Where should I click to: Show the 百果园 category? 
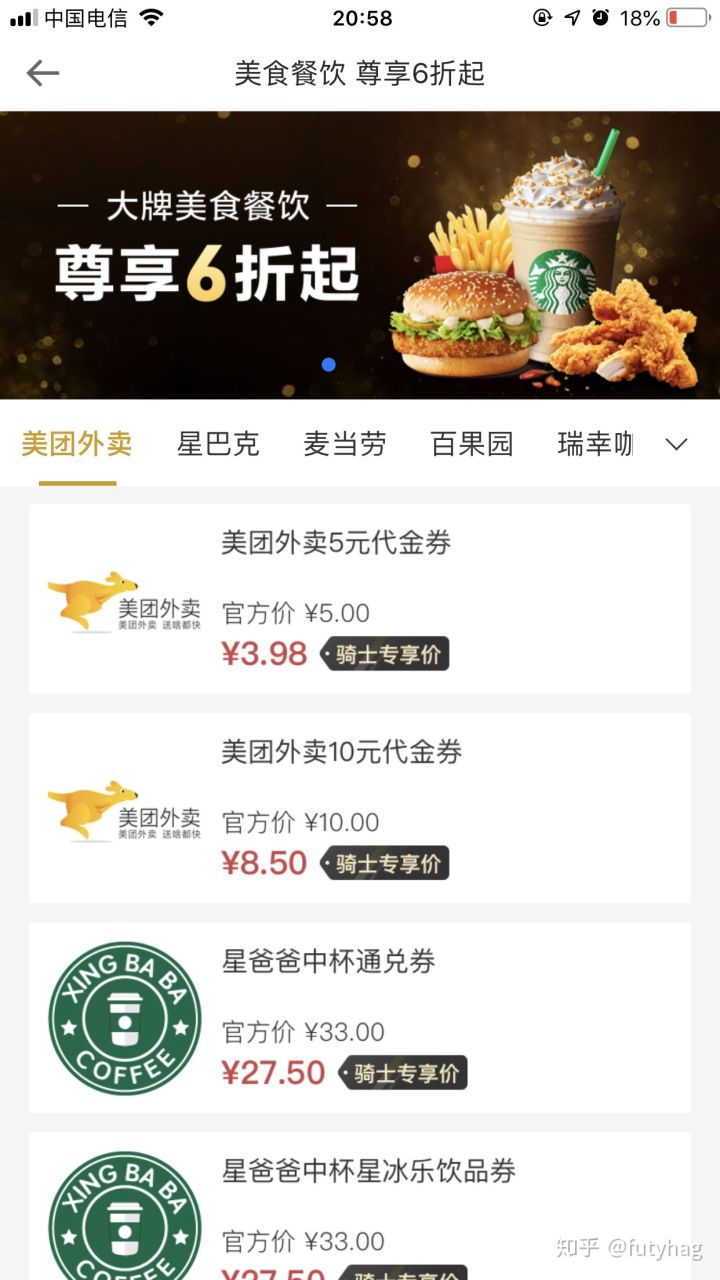(472, 444)
